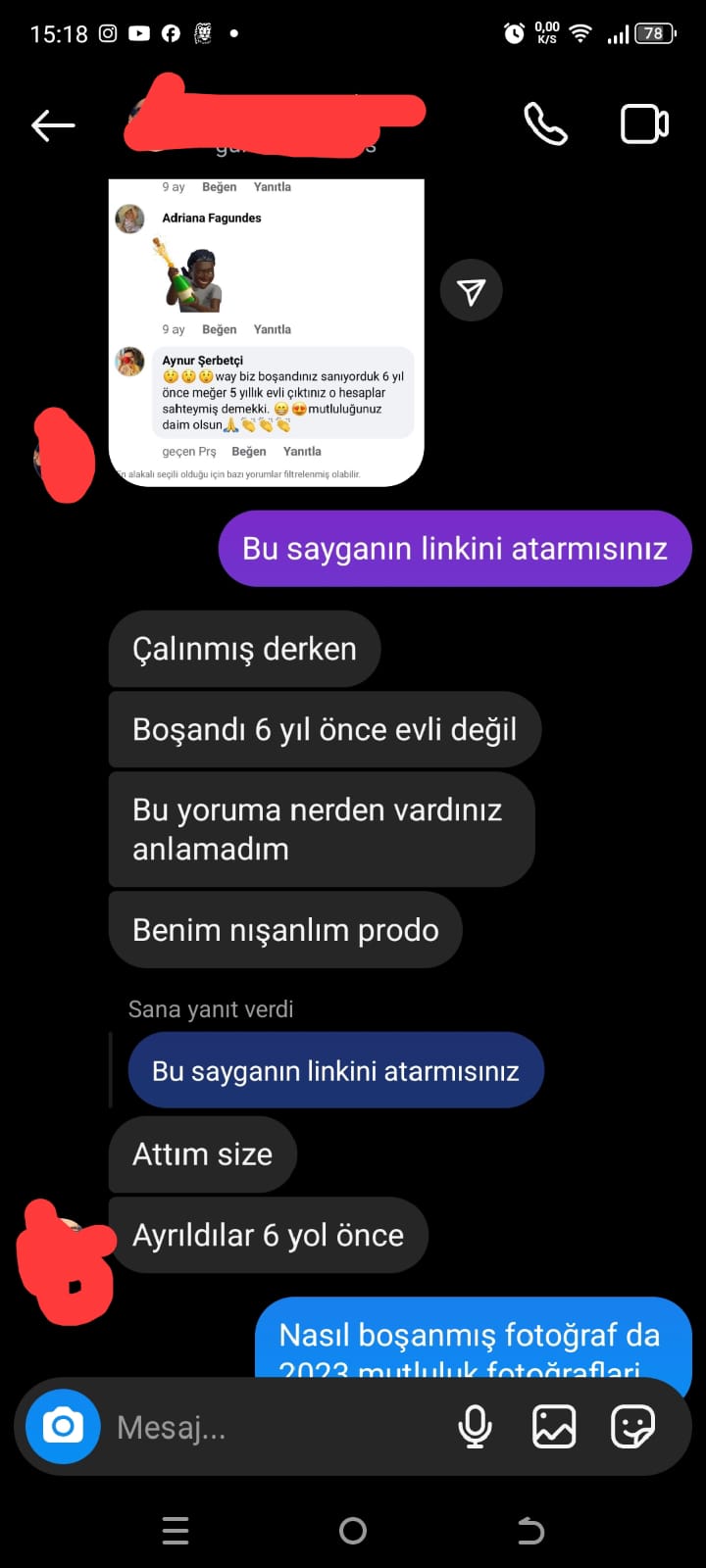
Task: Jump to quoted reply "Bu sayganın linkini atarmısınız"
Action: tap(335, 1071)
